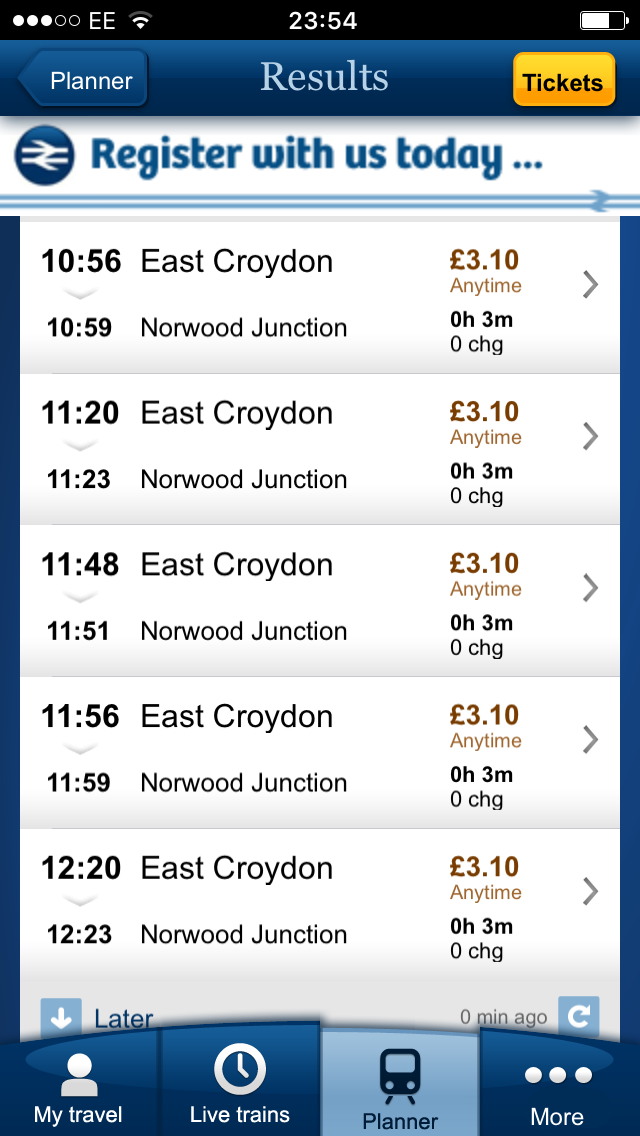Switch to the My travel tab
The image size is (640, 1136).
[x=78, y=1086]
